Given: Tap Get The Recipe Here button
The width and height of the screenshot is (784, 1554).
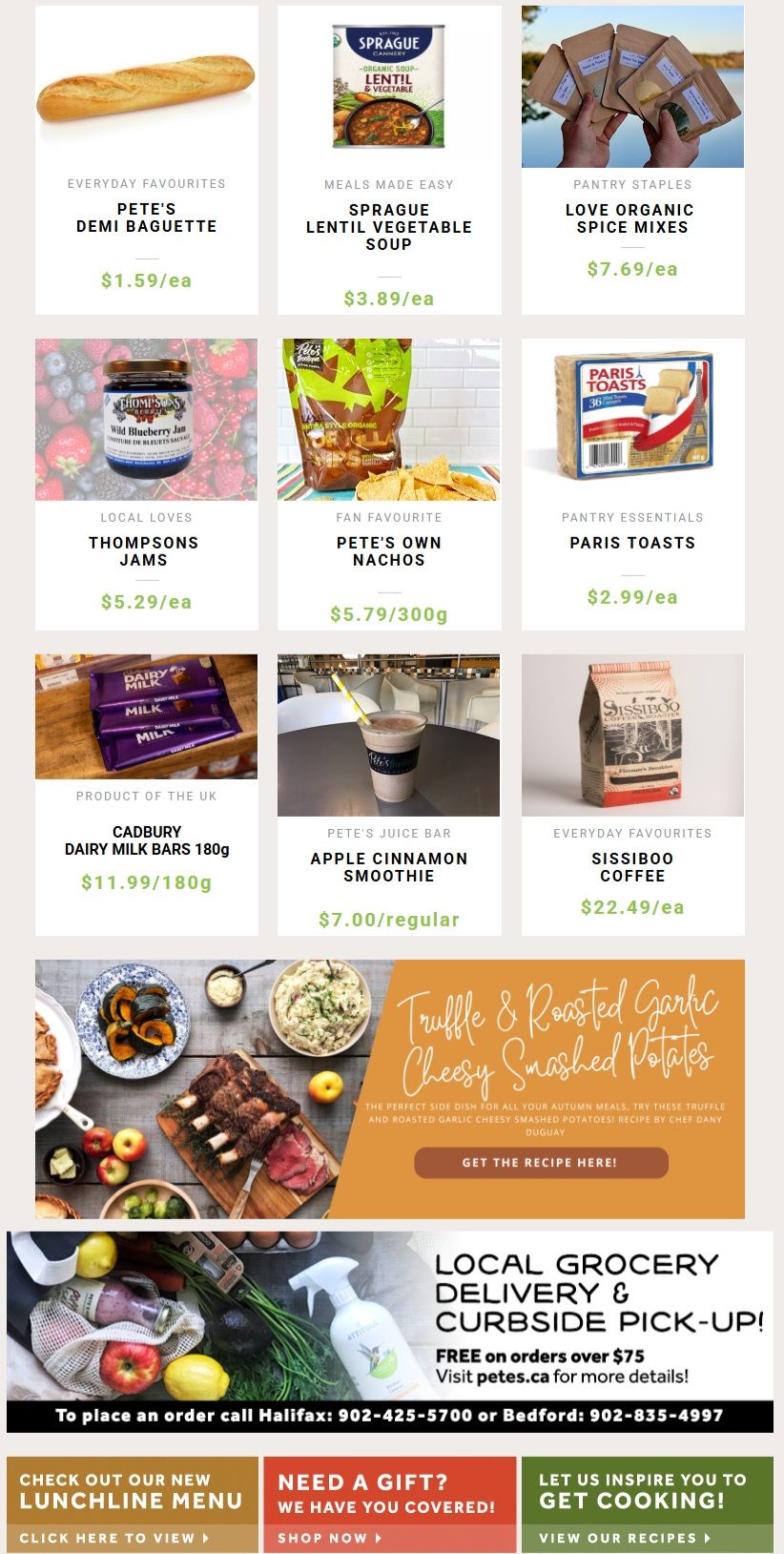Looking at the screenshot, I should [x=540, y=1162].
